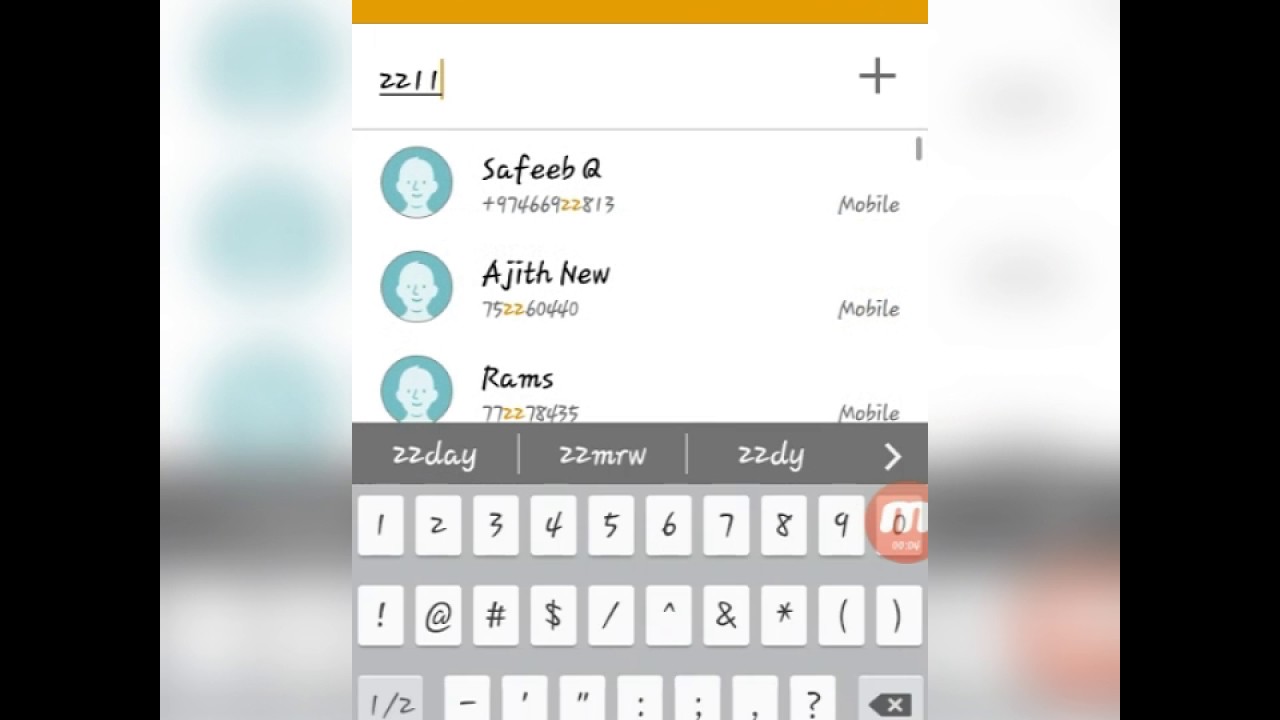Screen dimensions: 1280x720
Task: Tap the @ key
Action: [x=438, y=616]
